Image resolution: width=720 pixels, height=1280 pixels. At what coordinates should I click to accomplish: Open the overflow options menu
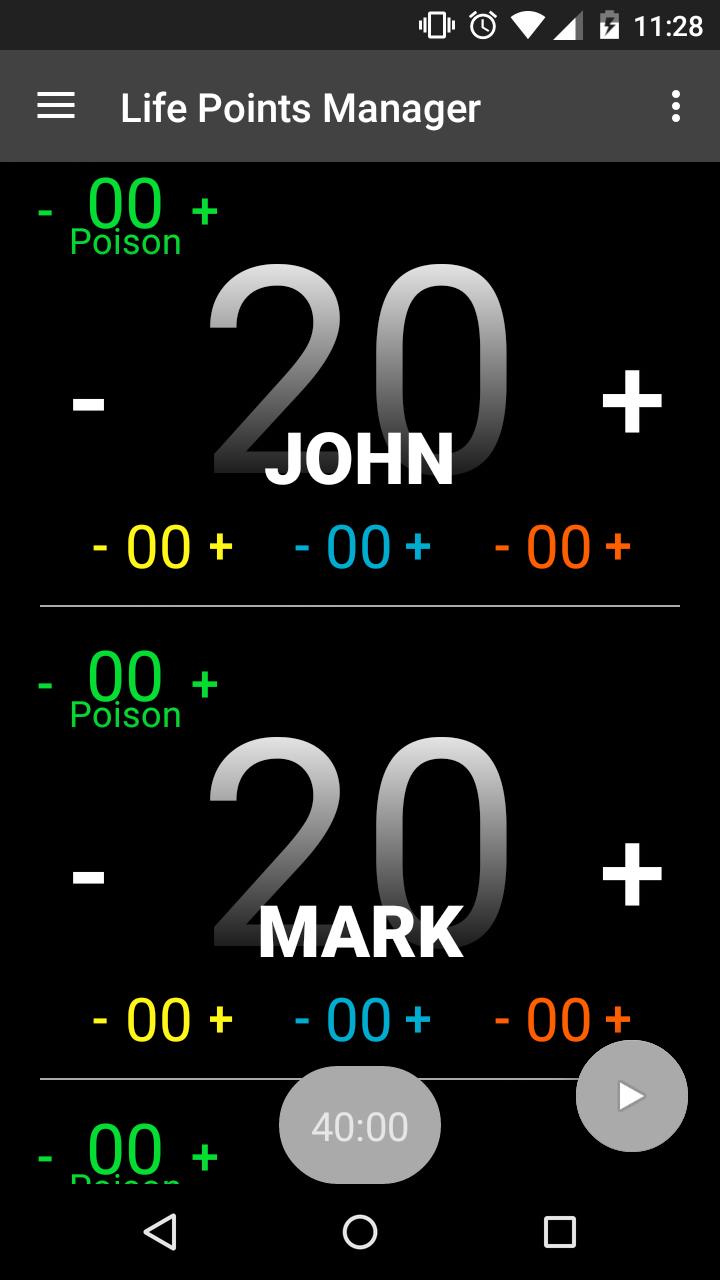[675, 106]
